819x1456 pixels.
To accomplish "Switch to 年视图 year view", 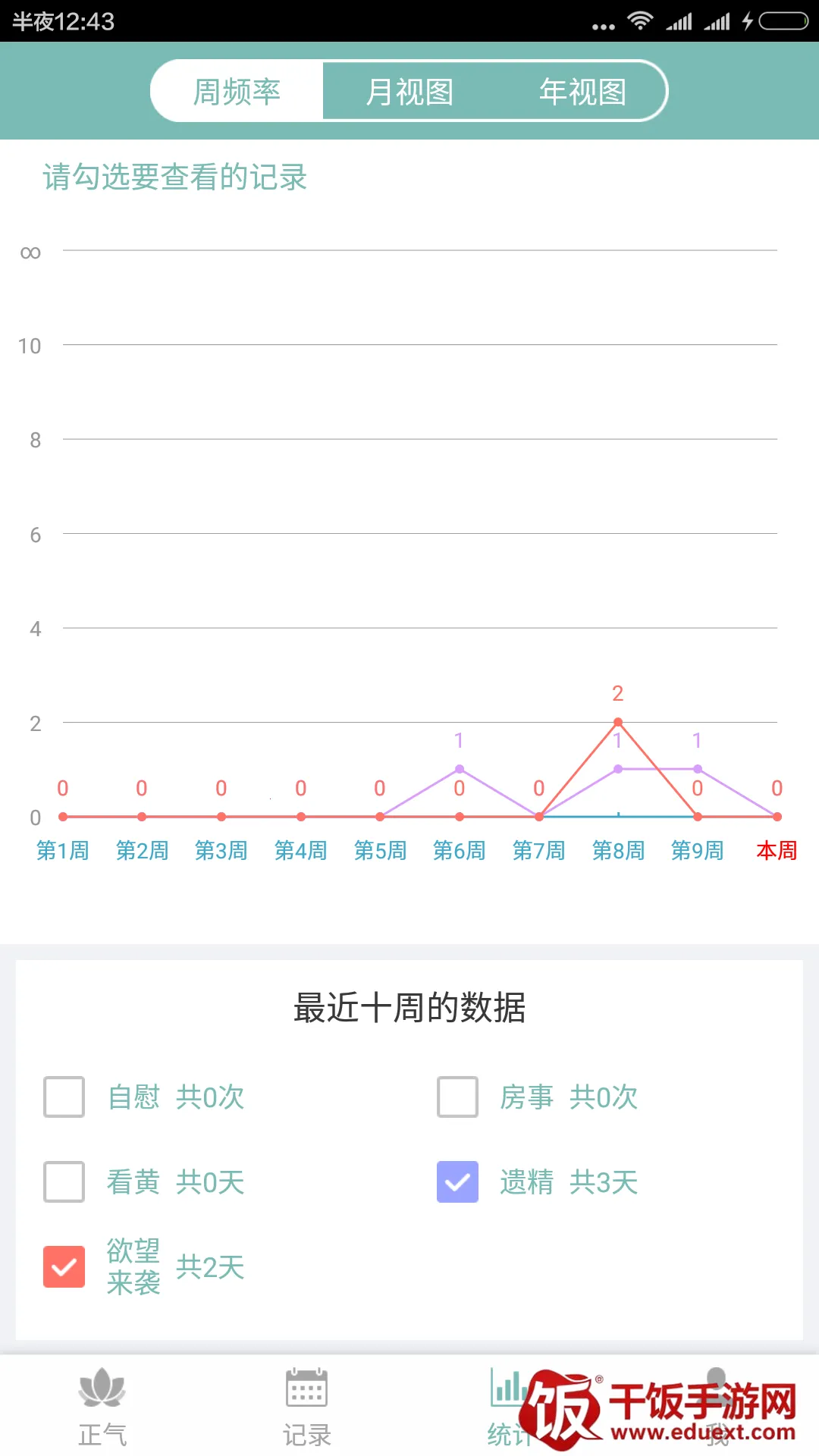I will [x=582, y=92].
